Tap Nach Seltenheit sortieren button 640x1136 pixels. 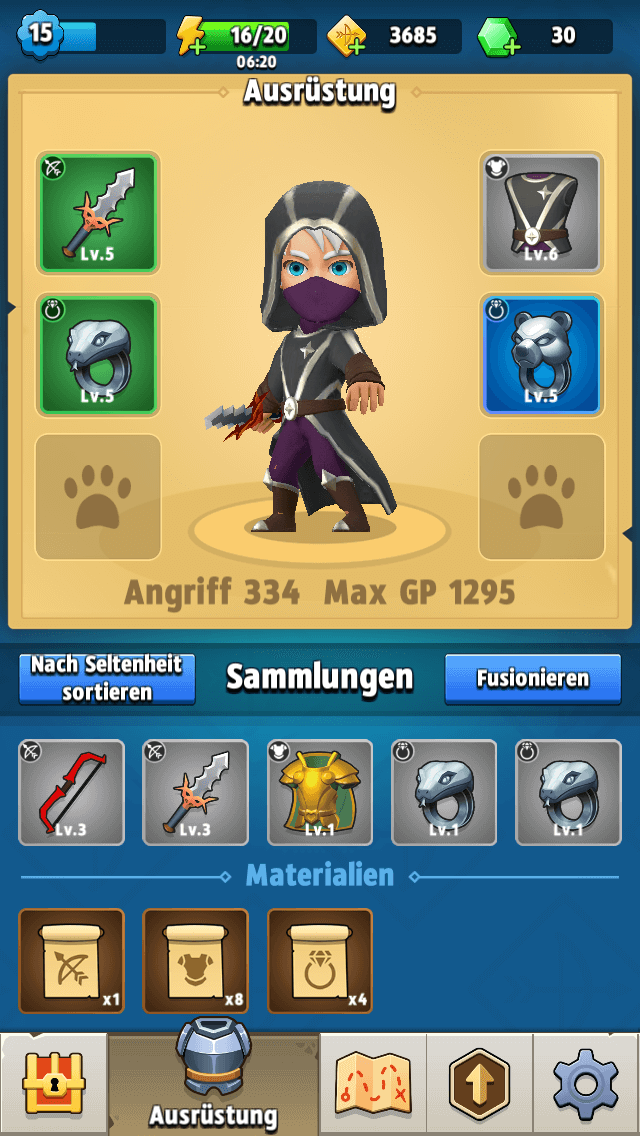107,679
